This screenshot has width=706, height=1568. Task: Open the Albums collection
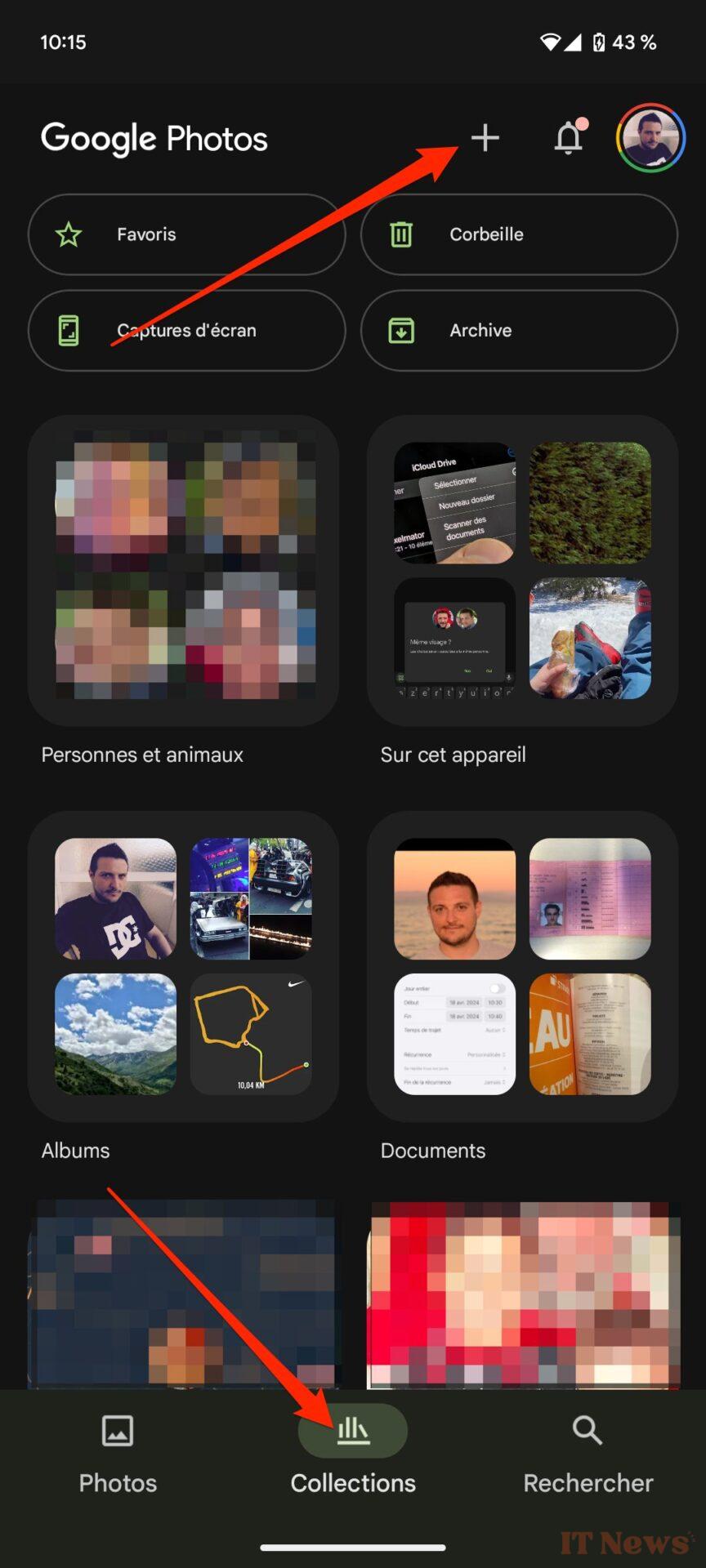pos(184,967)
